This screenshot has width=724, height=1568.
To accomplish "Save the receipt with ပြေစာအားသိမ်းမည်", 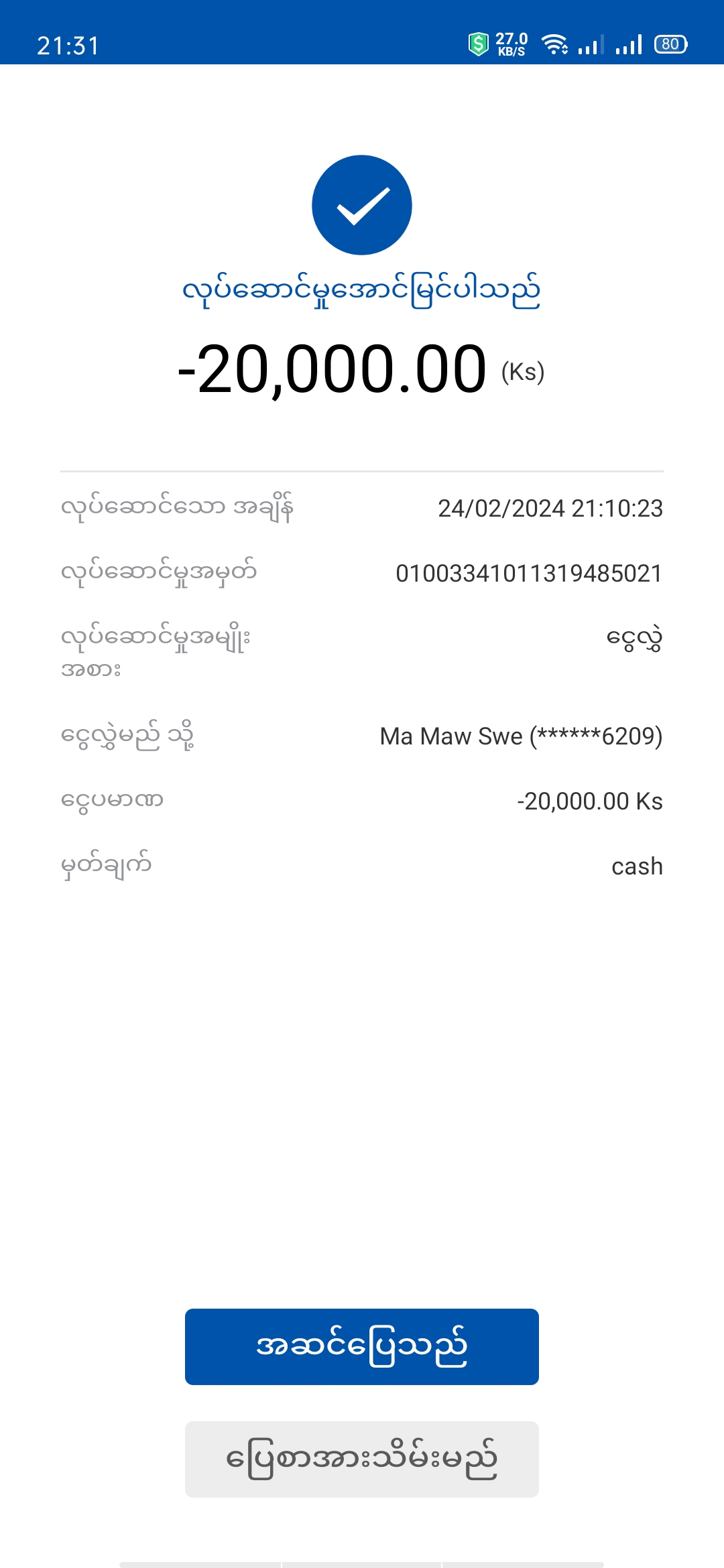I will [x=362, y=1459].
